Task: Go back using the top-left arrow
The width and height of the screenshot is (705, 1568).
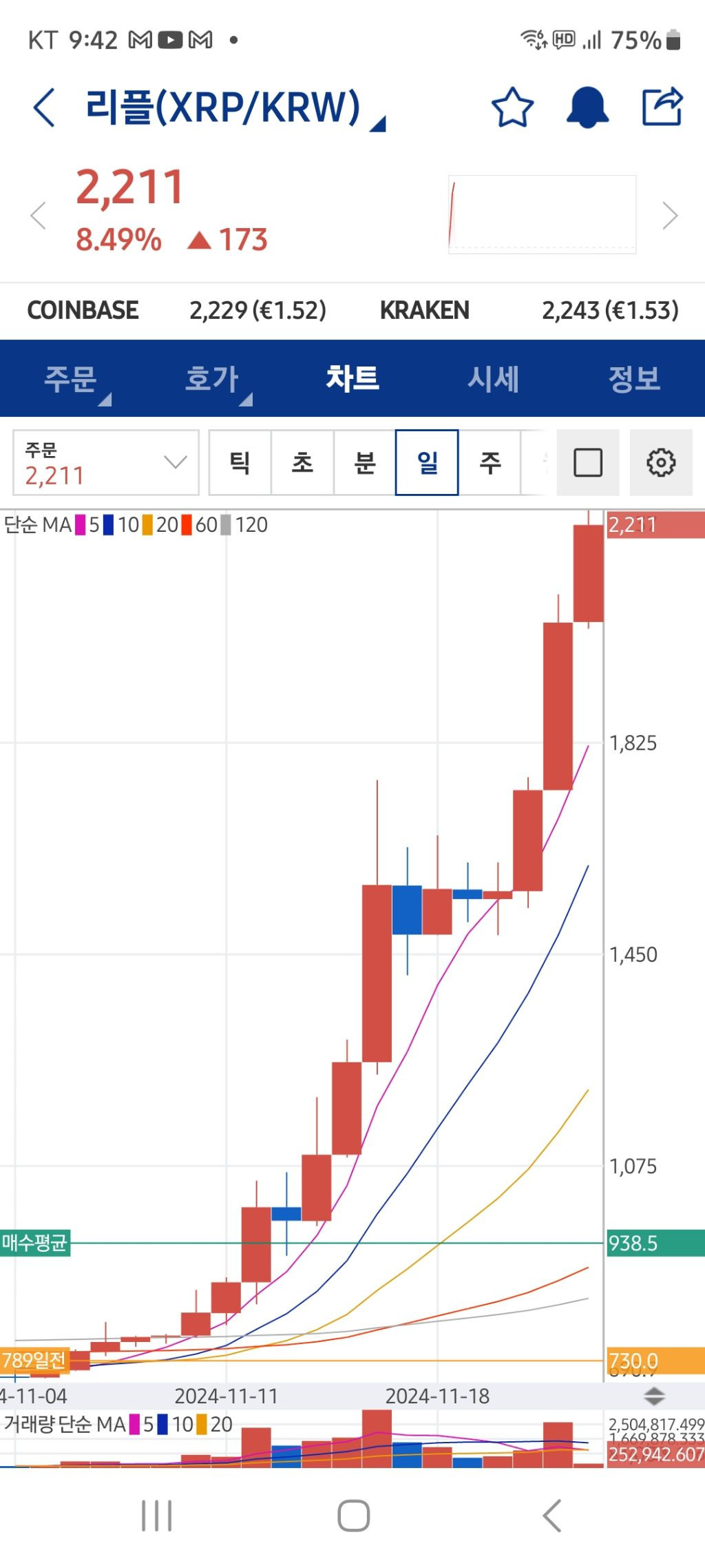Action: tap(44, 107)
